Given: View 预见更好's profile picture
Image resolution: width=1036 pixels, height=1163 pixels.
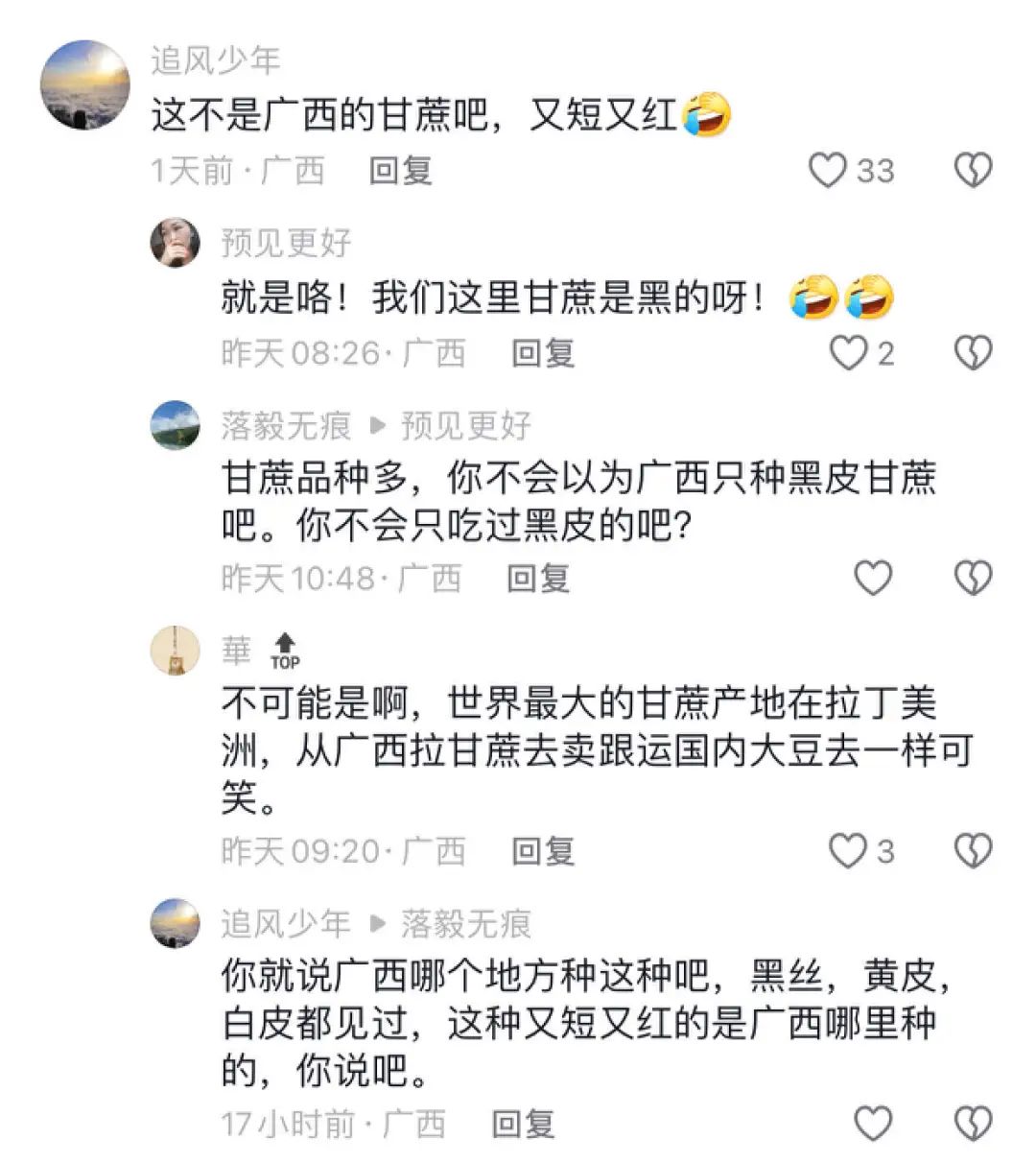Looking at the screenshot, I should pos(176,242).
